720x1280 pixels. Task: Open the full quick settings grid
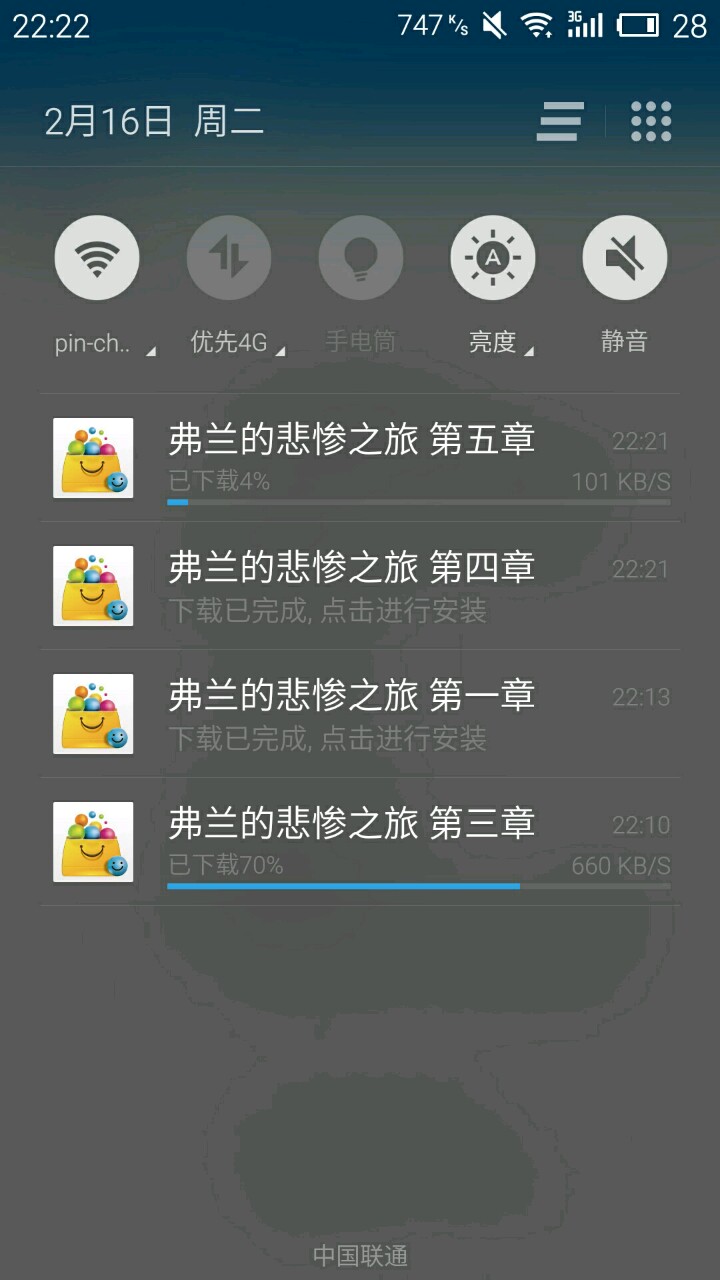click(x=651, y=122)
